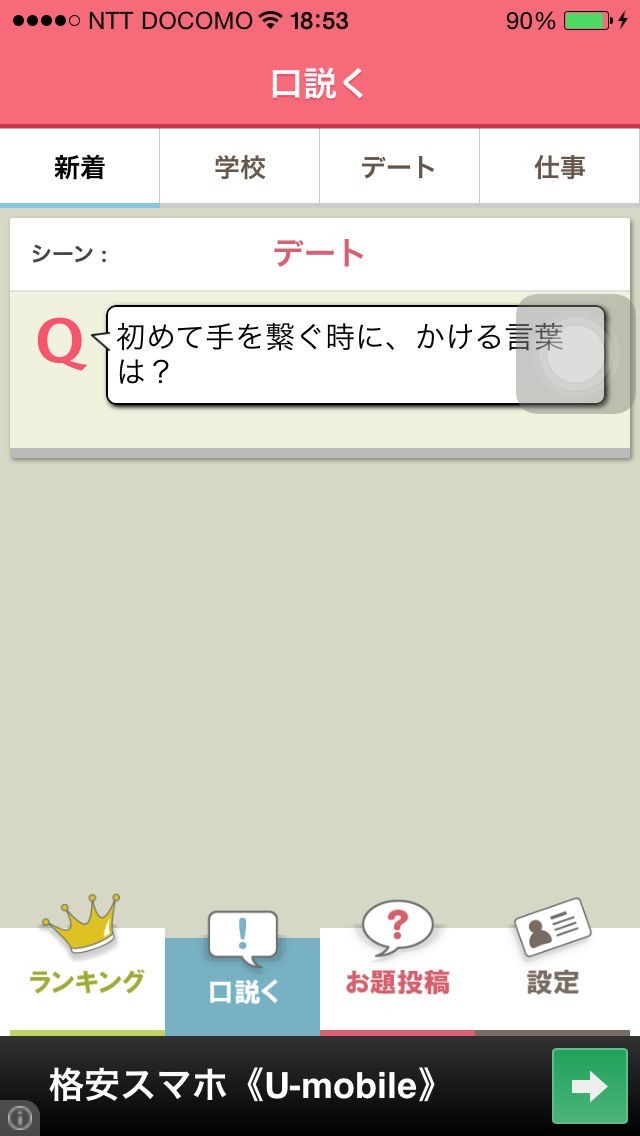Tap the AssistiveTouch floating button
640x1136 pixels.
pos(575,353)
